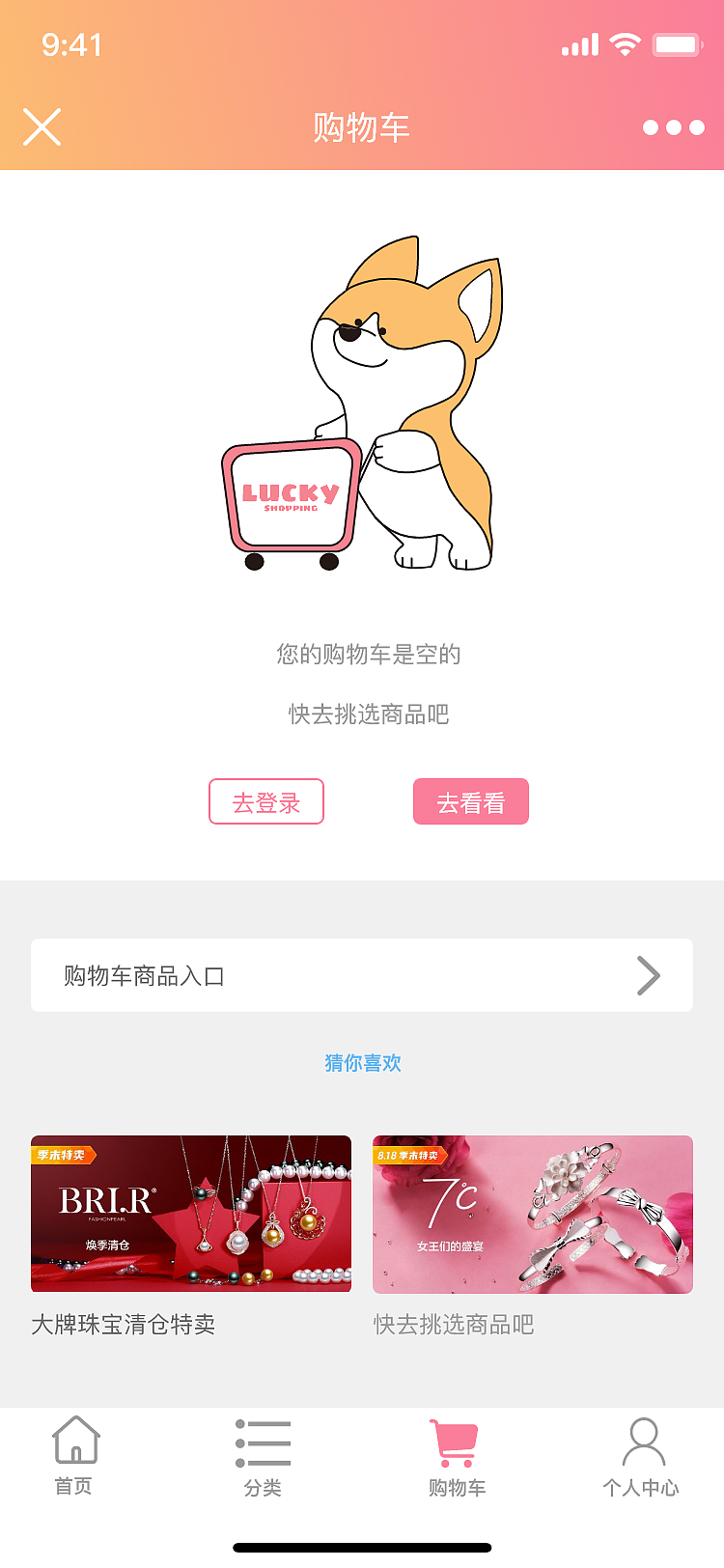The width and height of the screenshot is (724, 1568).
Task: Tap the 去登录 login button
Action: [x=266, y=801]
